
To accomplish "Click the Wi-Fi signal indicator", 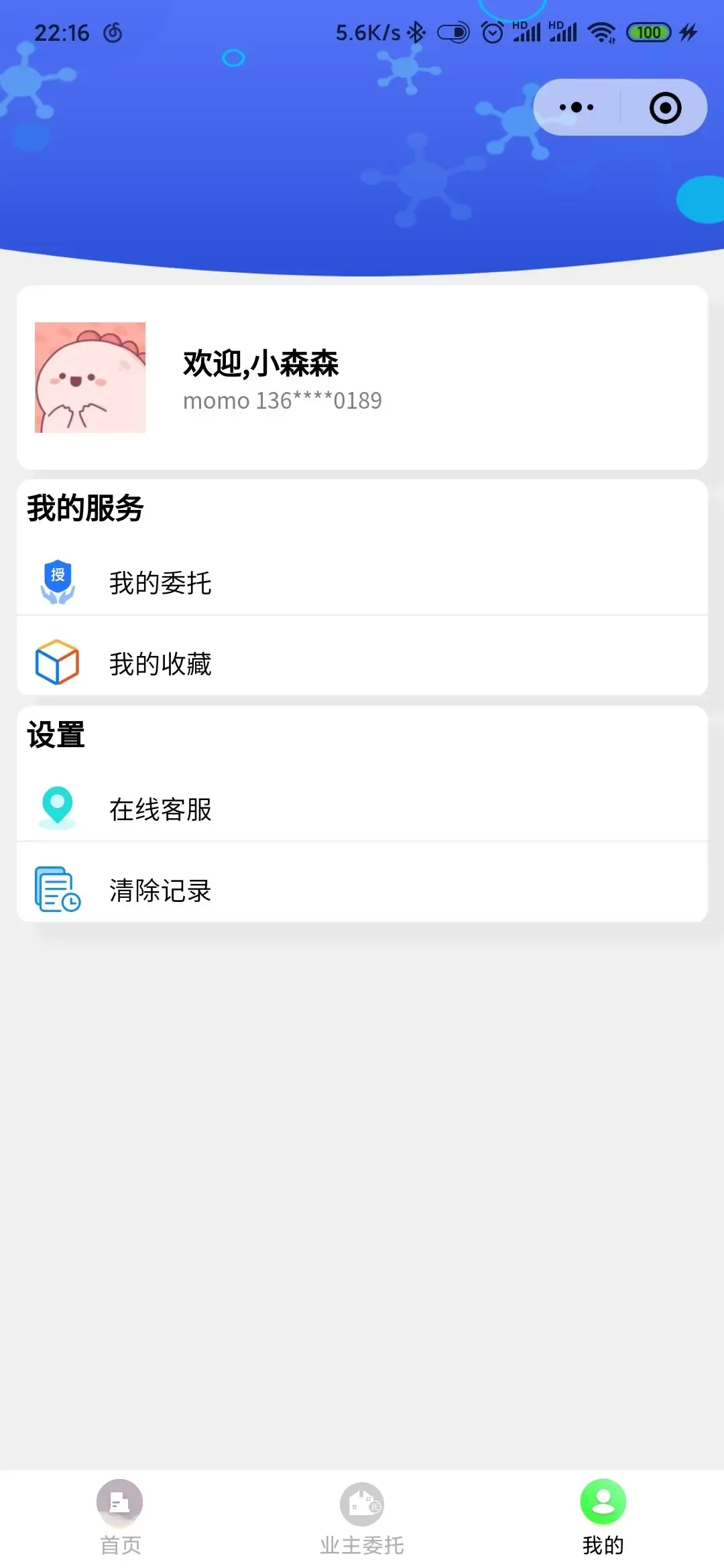I will point(601,31).
